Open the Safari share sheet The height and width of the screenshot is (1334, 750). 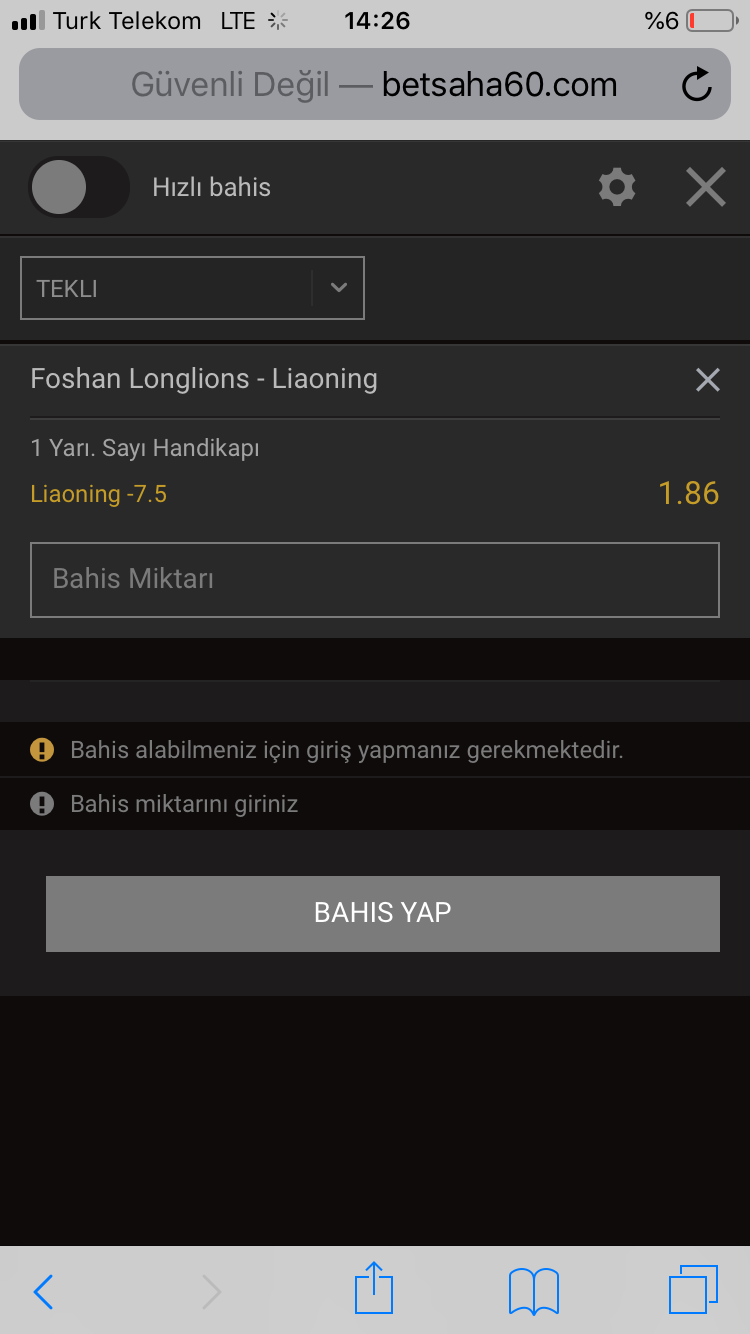pyautogui.click(x=374, y=1288)
